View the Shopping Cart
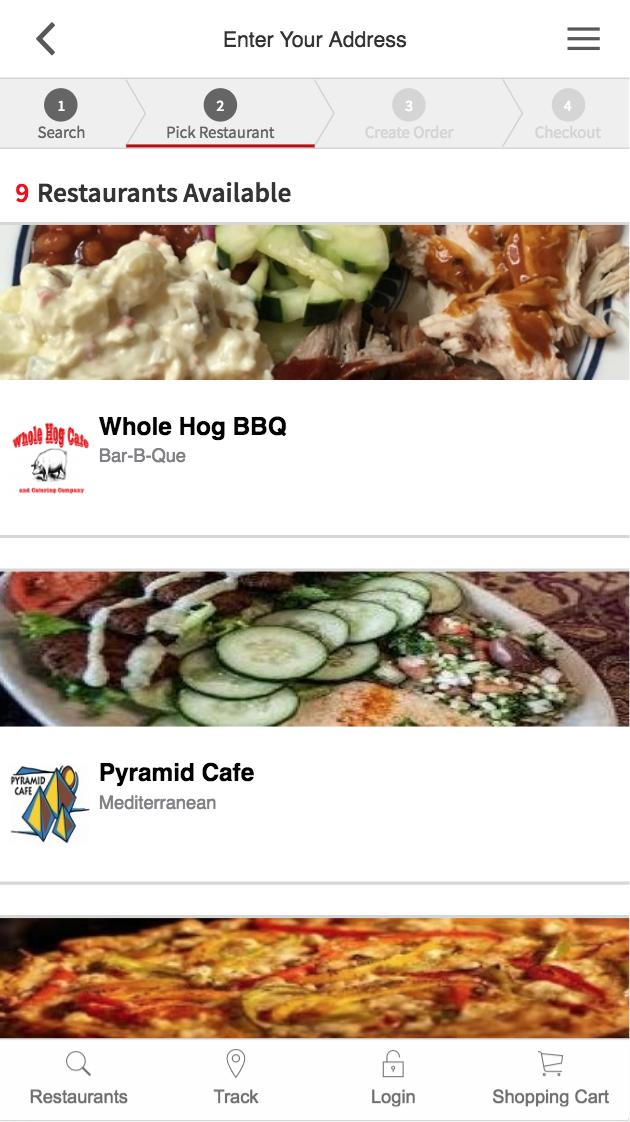The image size is (630, 1122). (x=550, y=1080)
